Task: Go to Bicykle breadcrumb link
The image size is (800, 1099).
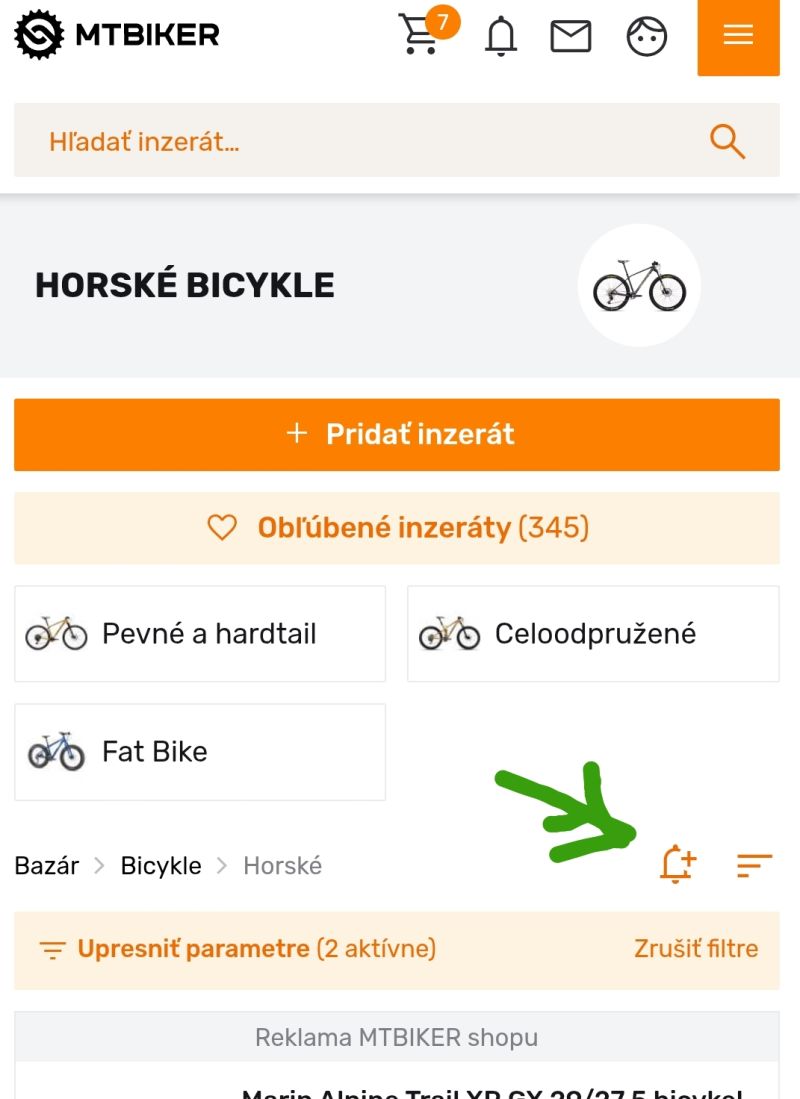Action: click(x=161, y=865)
